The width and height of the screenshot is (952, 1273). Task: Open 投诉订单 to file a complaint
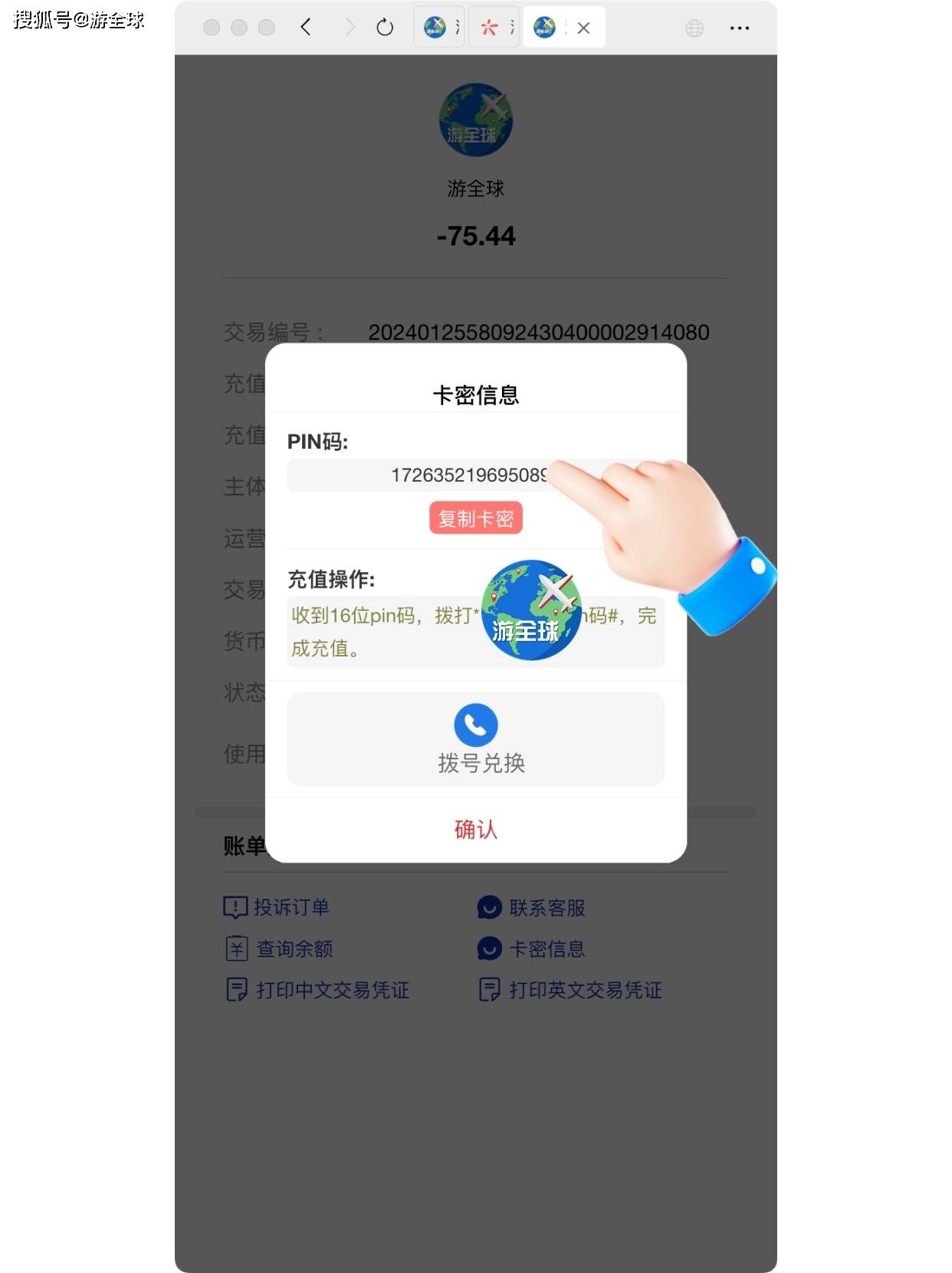pyautogui.click(x=277, y=907)
